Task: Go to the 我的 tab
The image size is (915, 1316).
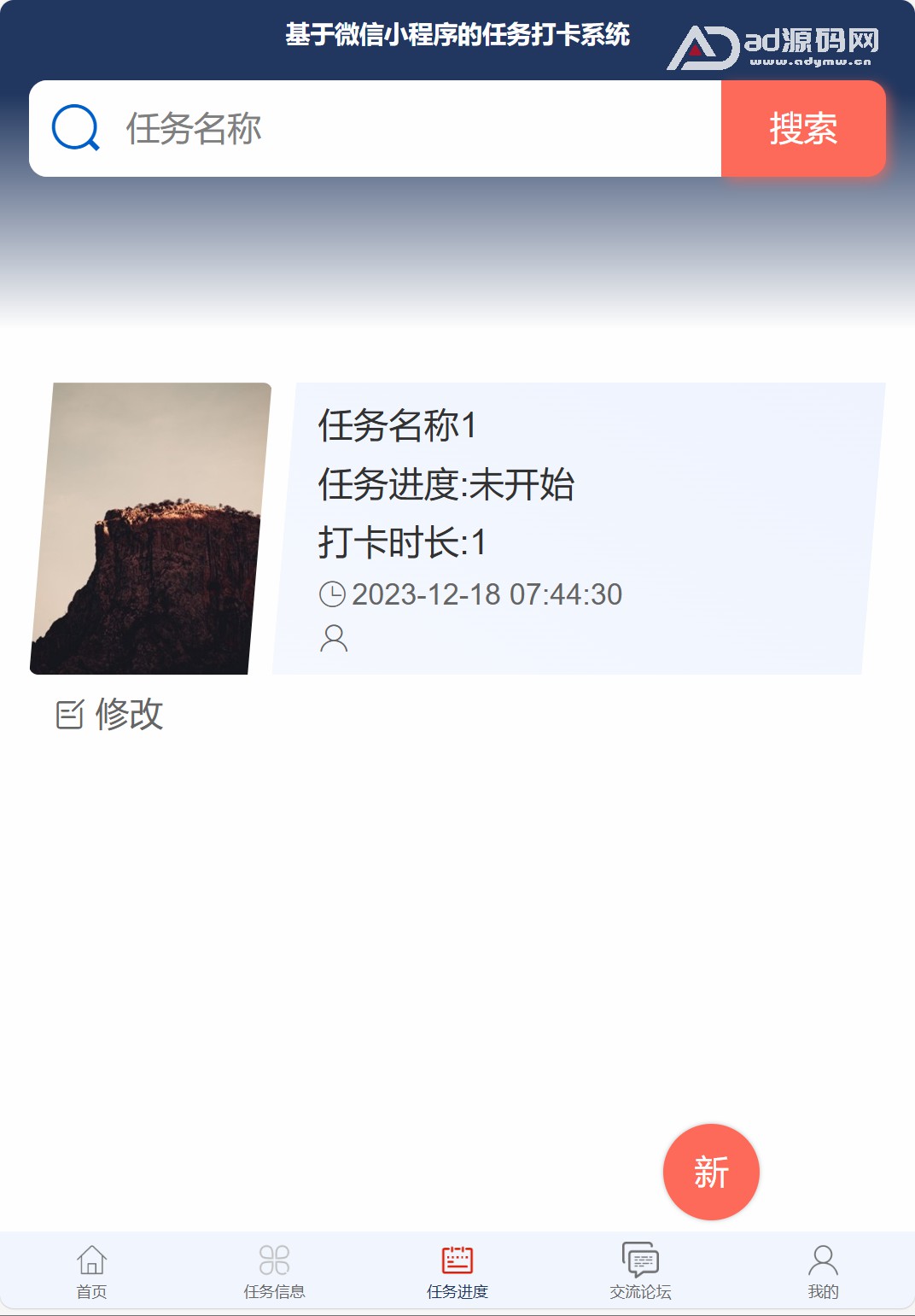Action: point(823,1271)
